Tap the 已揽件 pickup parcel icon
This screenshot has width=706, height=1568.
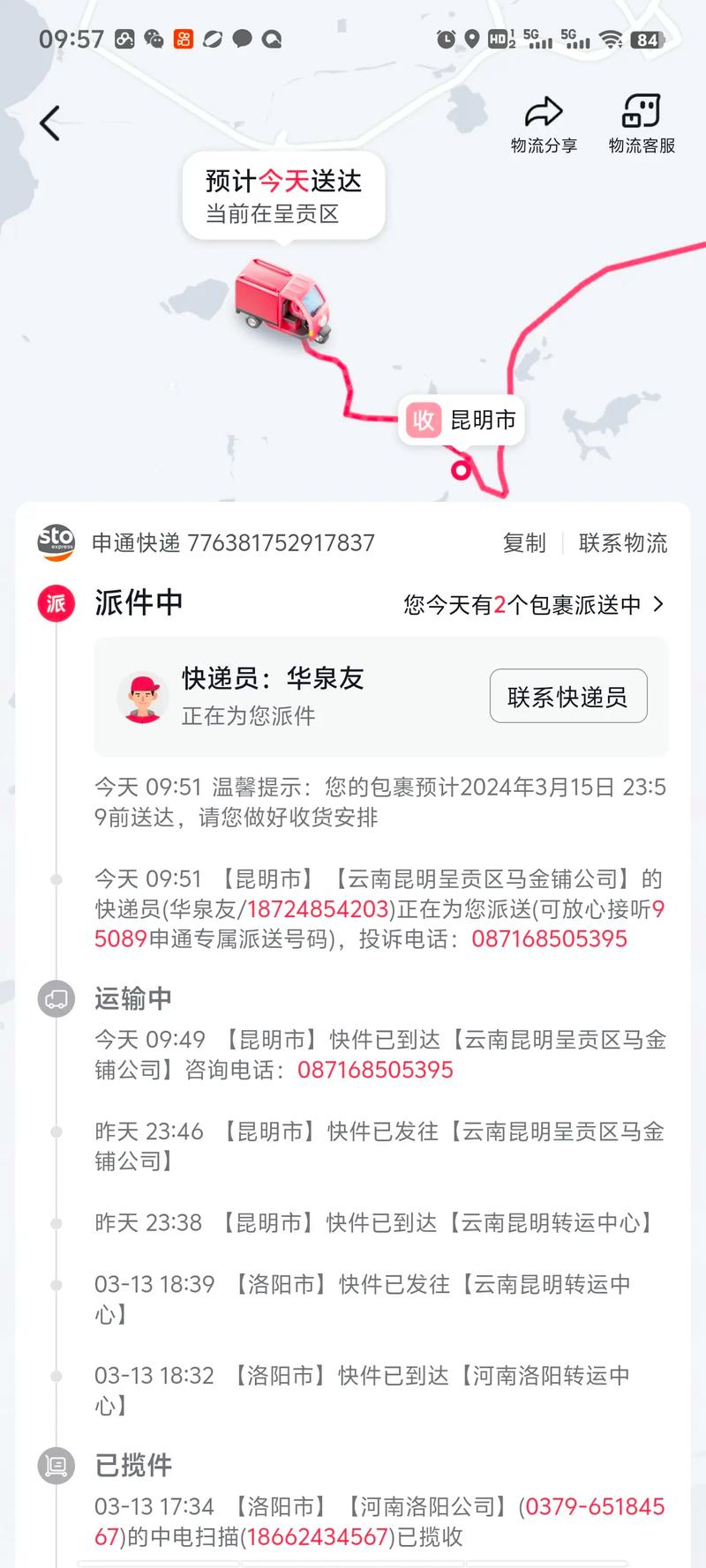pos(55,1465)
